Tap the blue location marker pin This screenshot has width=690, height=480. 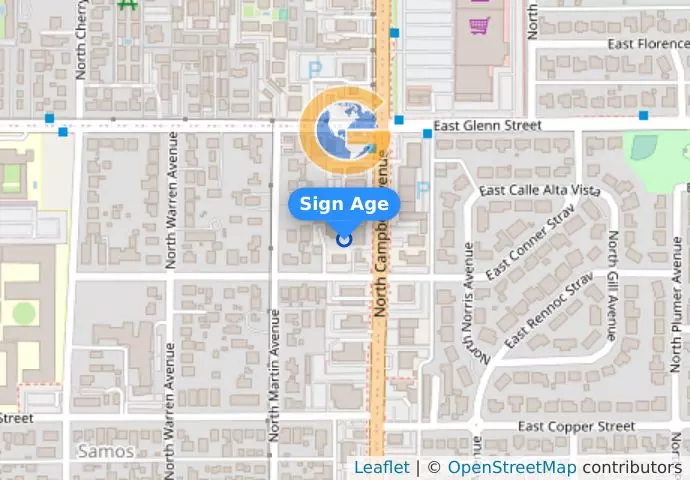point(344,239)
